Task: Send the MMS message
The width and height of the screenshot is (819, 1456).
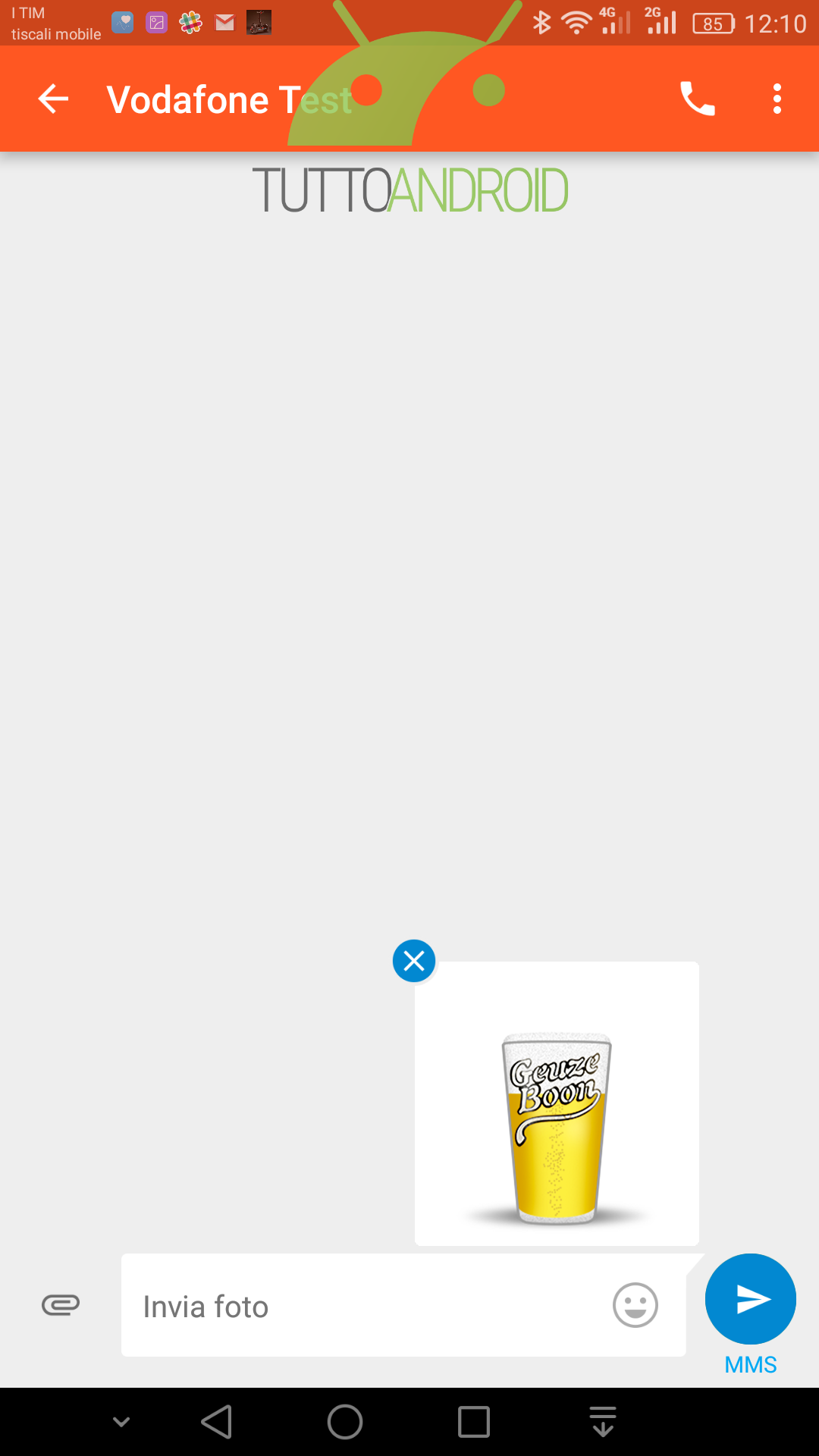Action: [751, 1299]
